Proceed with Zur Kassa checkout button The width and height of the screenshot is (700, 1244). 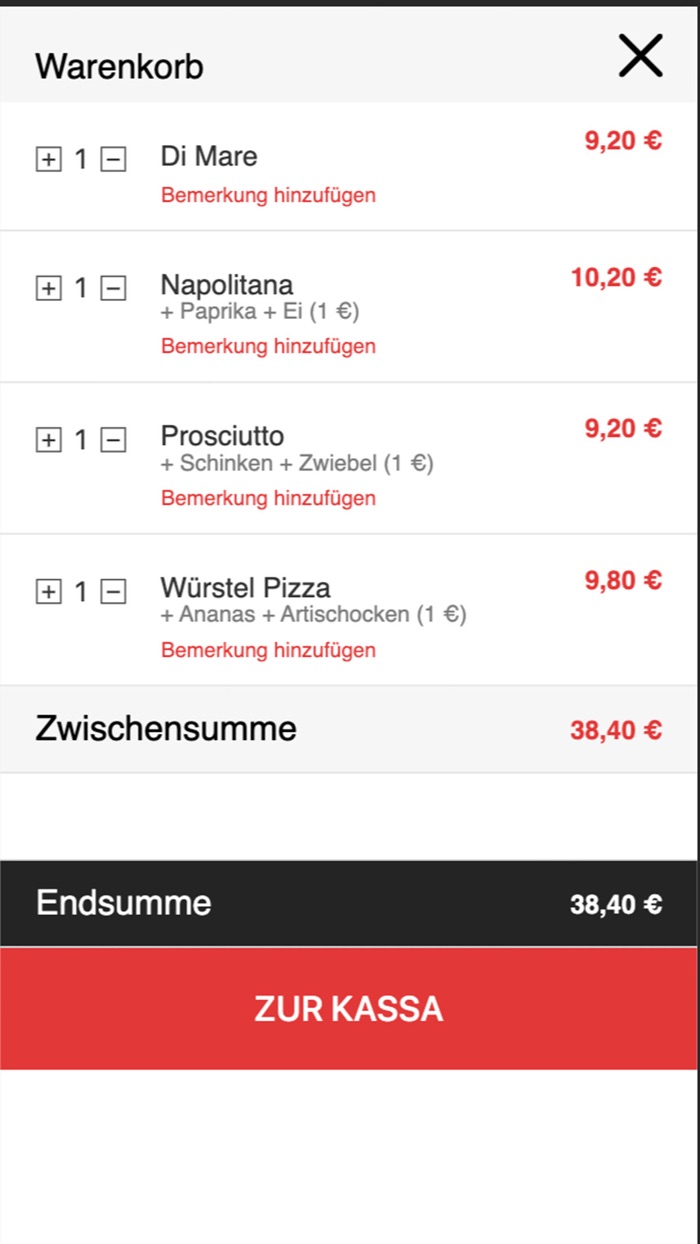coord(348,1008)
